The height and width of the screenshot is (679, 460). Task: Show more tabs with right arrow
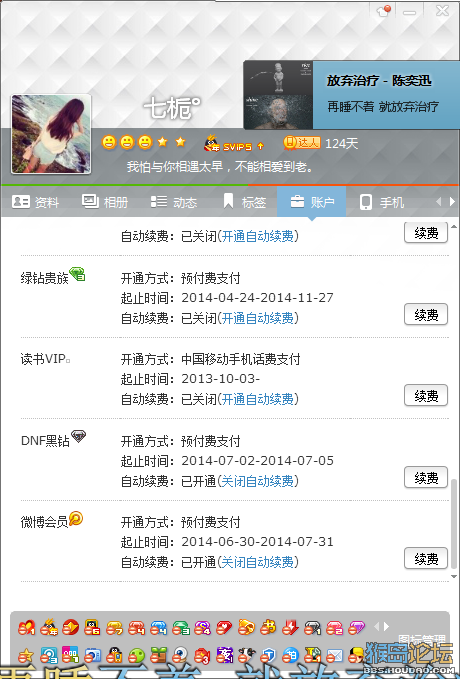pos(452,201)
